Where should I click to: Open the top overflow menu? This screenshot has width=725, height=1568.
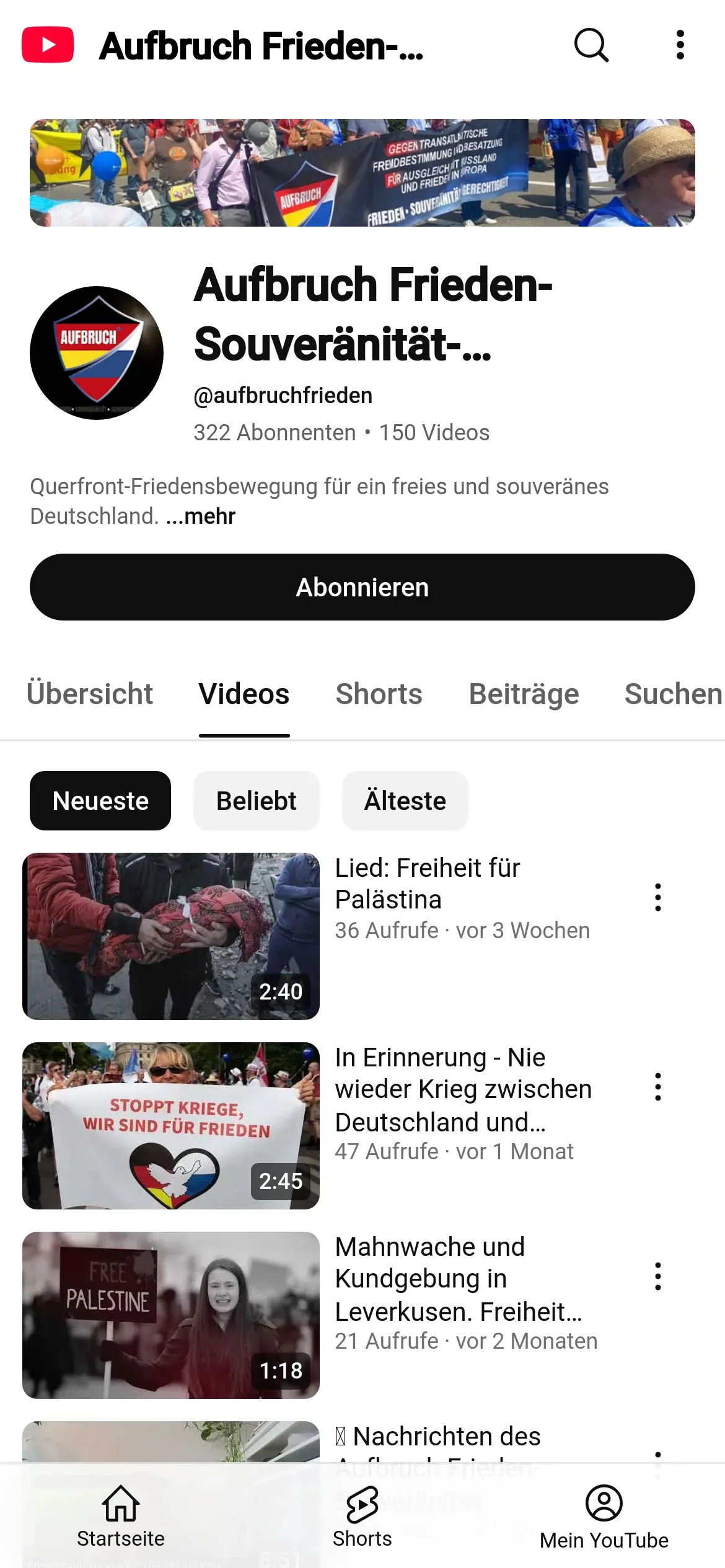coord(680,45)
